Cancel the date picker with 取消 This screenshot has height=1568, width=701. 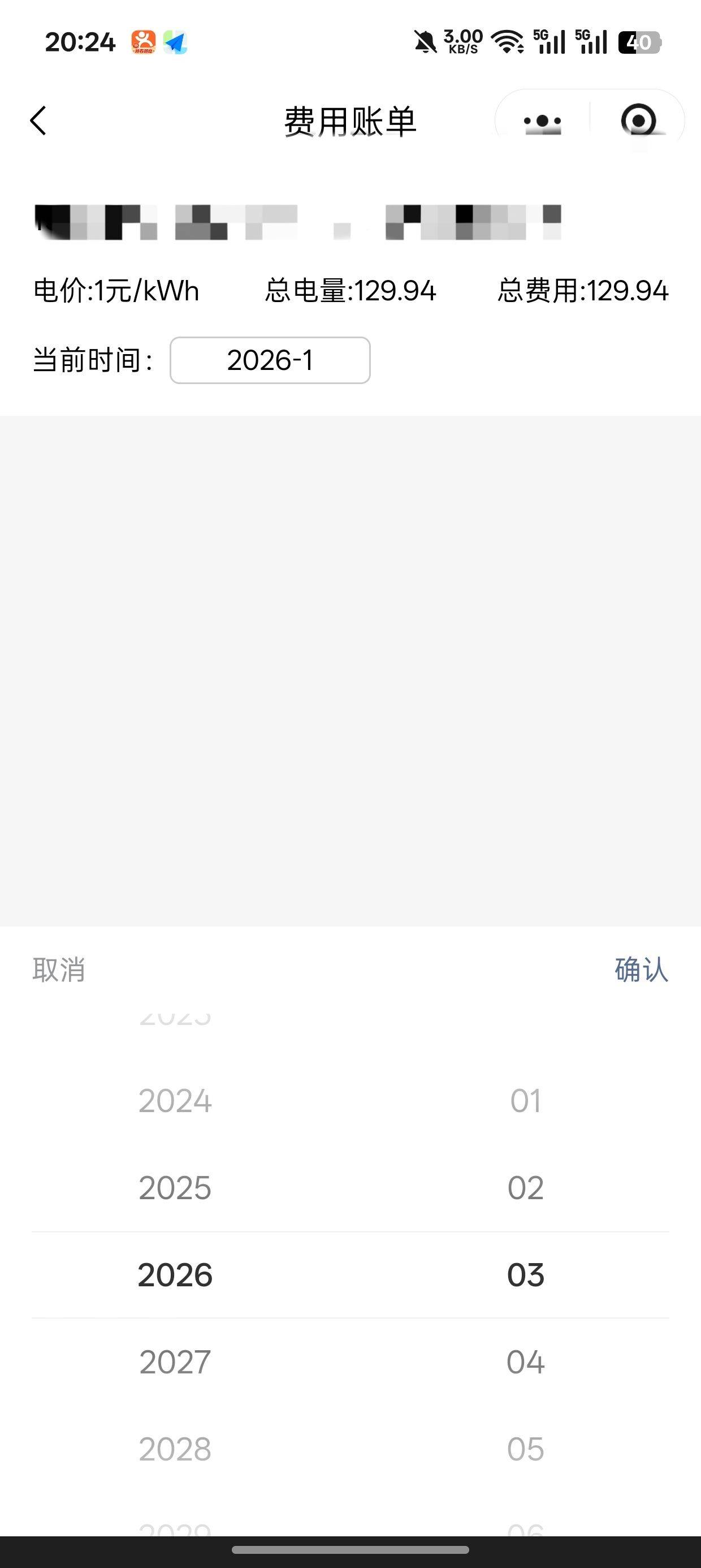pos(58,969)
